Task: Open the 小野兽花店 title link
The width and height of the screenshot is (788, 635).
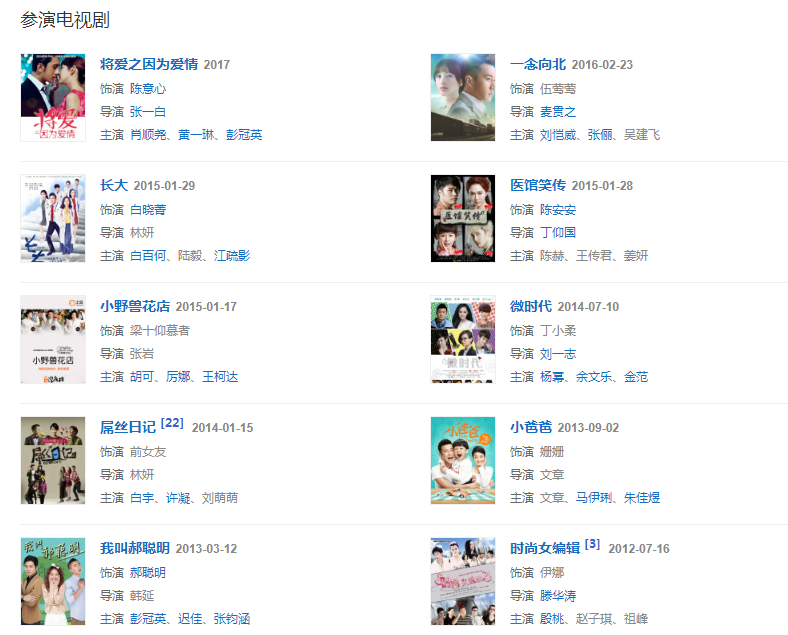Action: pyautogui.click(x=134, y=307)
